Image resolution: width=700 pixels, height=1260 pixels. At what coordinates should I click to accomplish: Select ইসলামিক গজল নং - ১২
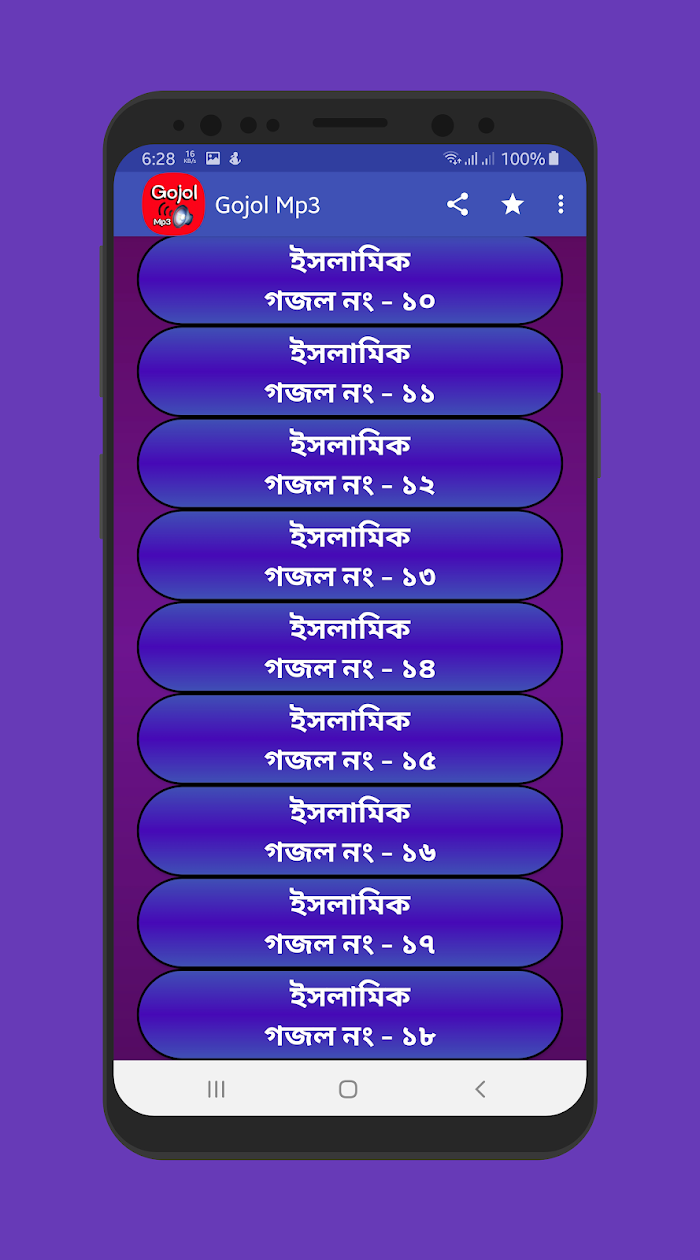point(350,464)
